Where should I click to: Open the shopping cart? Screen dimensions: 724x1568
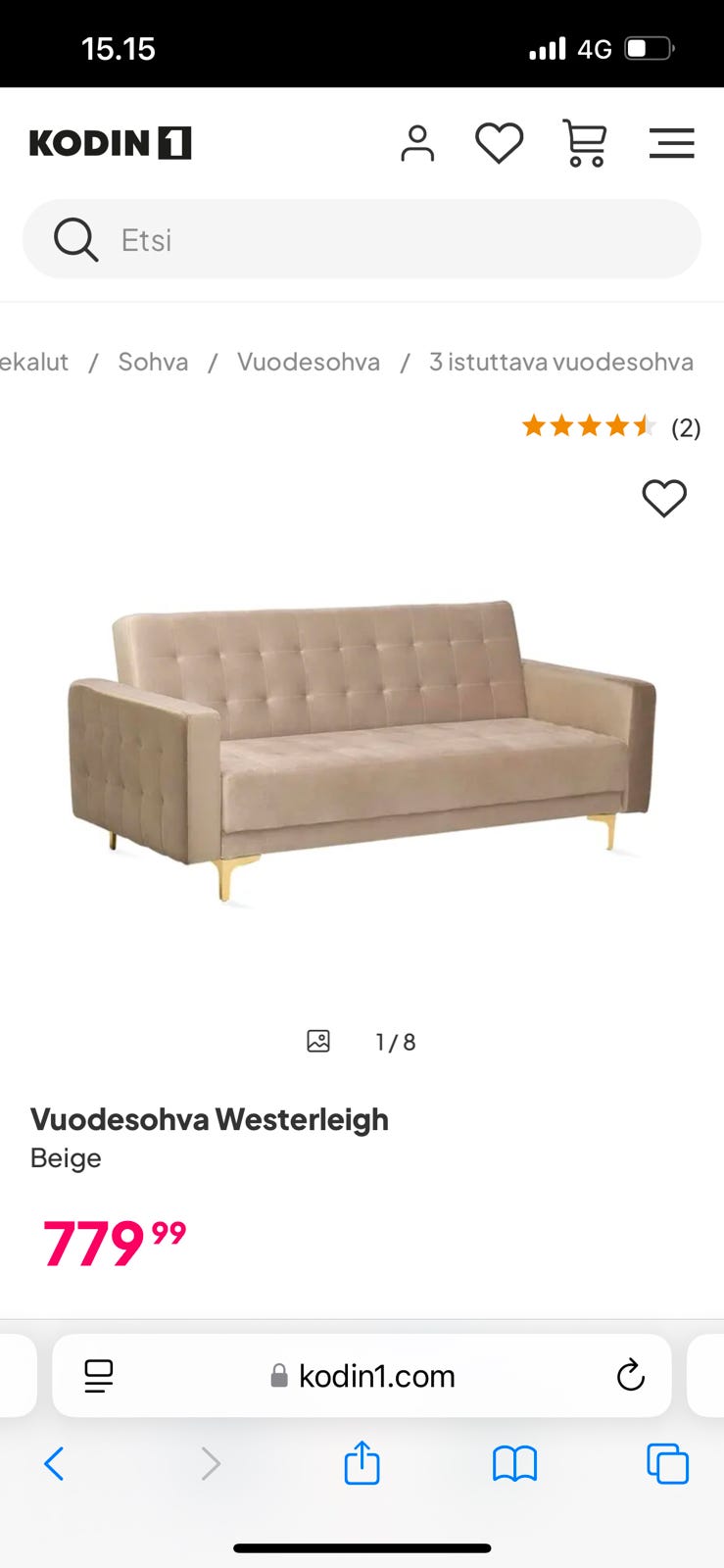[x=585, y=144]
